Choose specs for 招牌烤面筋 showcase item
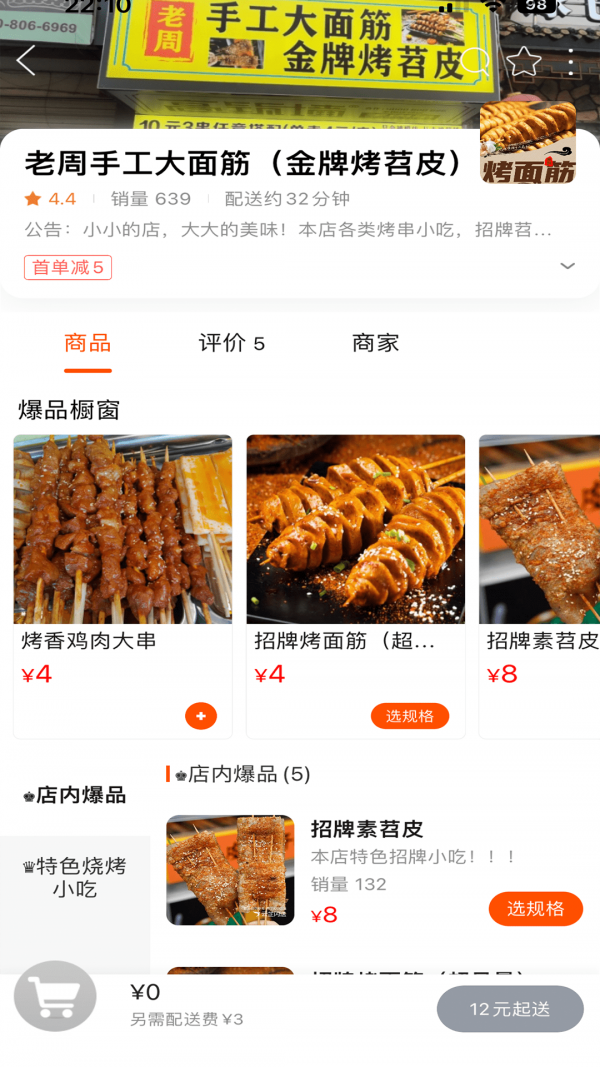 tap(409, 716)
